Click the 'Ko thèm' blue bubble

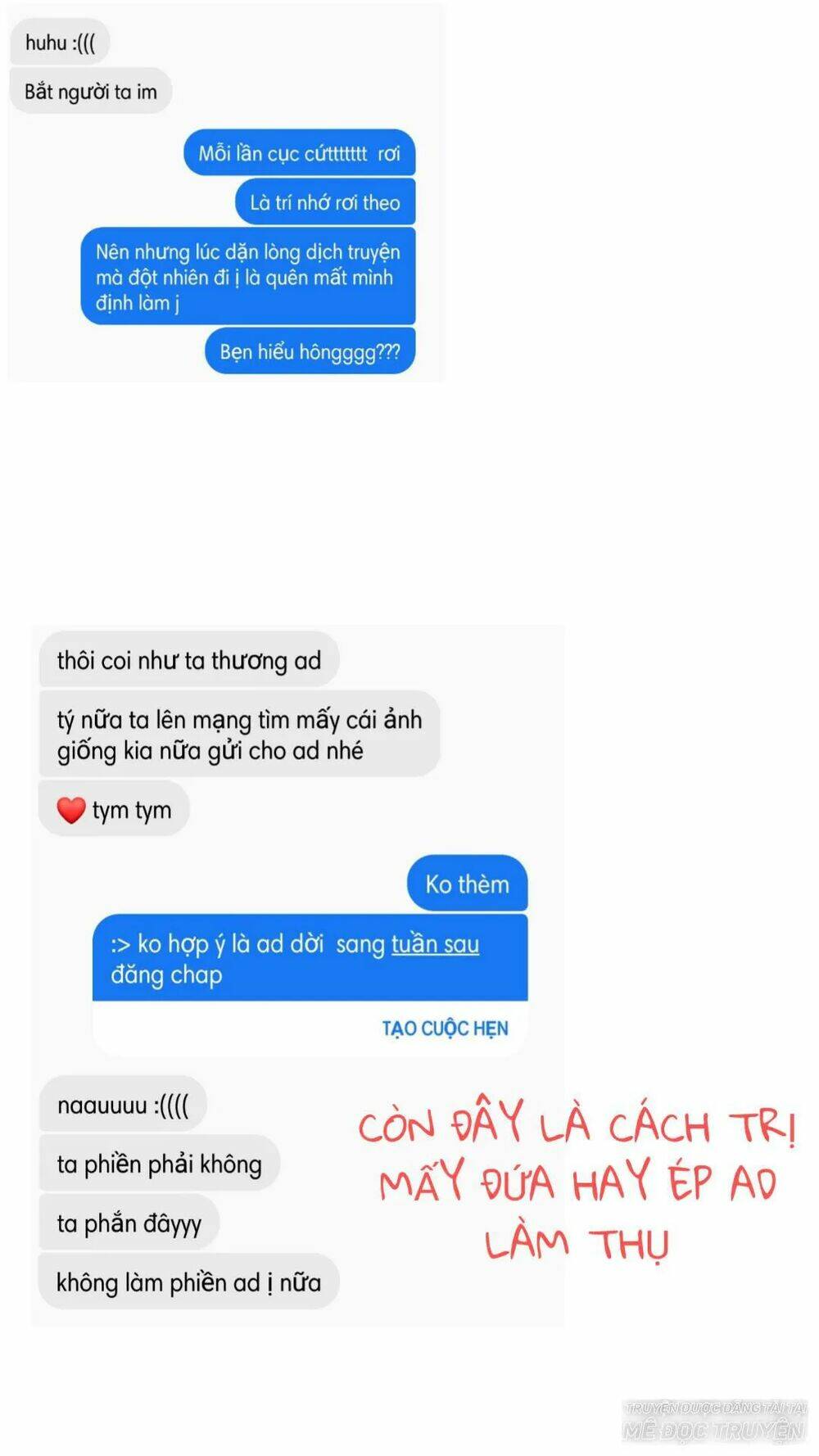point(466,884)
